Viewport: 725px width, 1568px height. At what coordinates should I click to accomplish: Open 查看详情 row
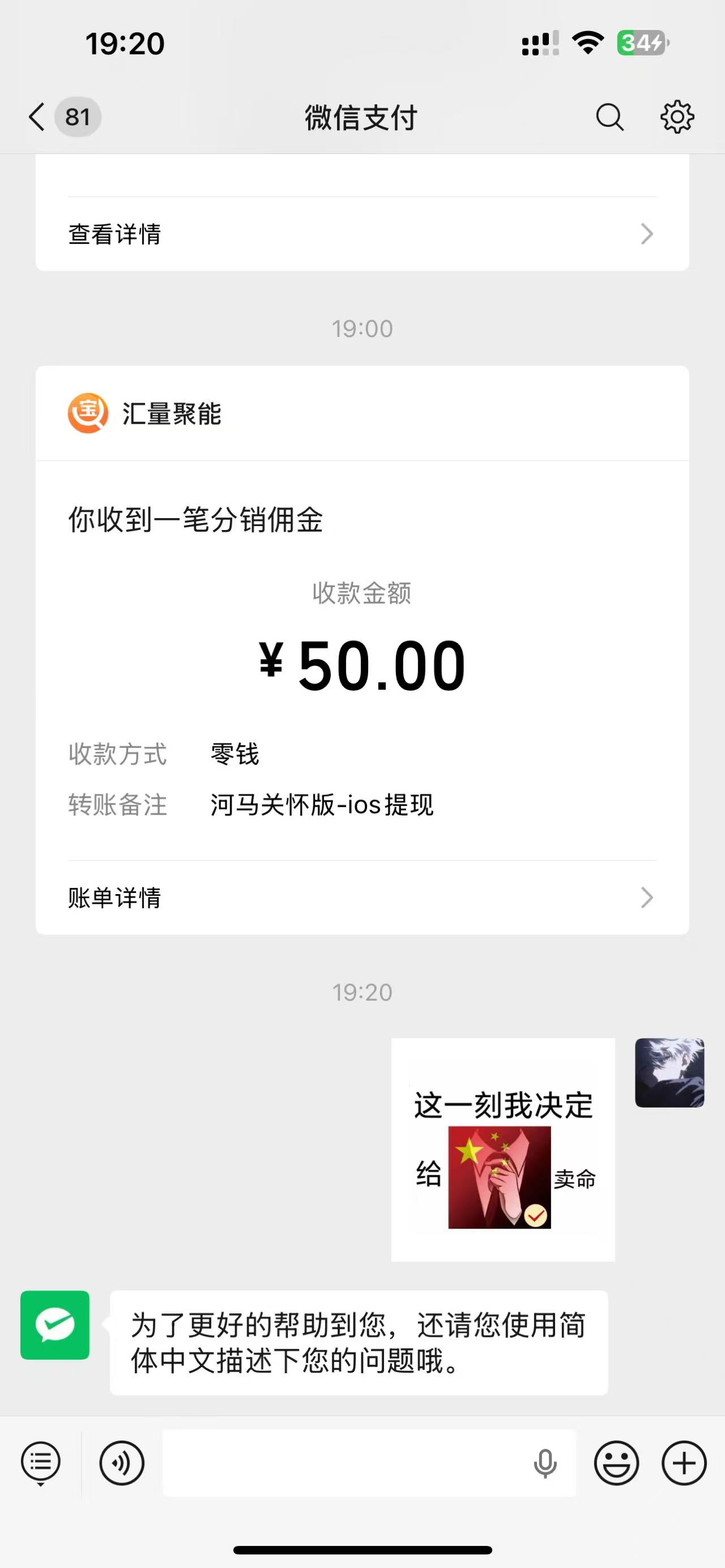pos(361,234)
